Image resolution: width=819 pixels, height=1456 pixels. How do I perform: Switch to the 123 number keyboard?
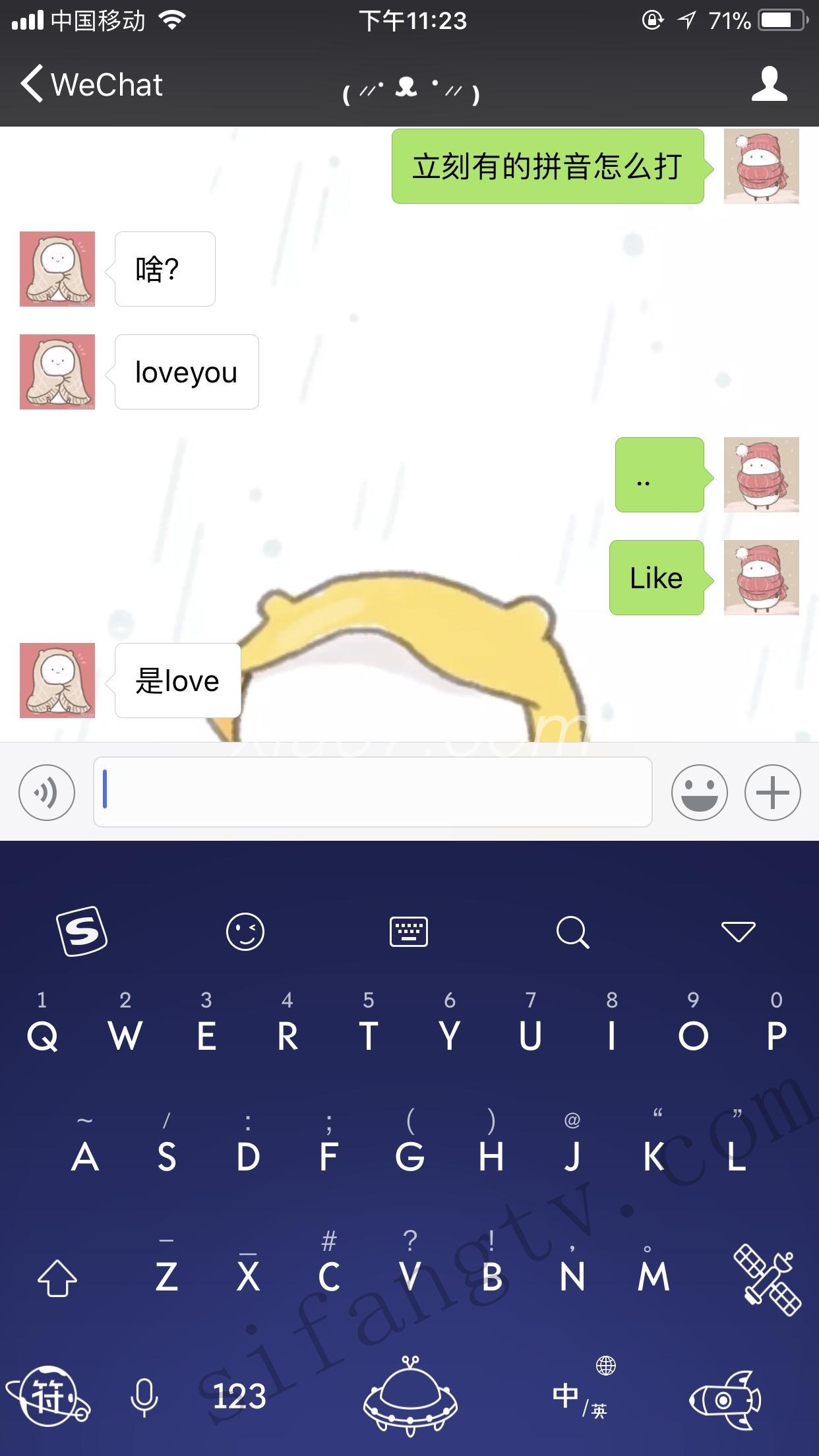[x=239, y=1397]
